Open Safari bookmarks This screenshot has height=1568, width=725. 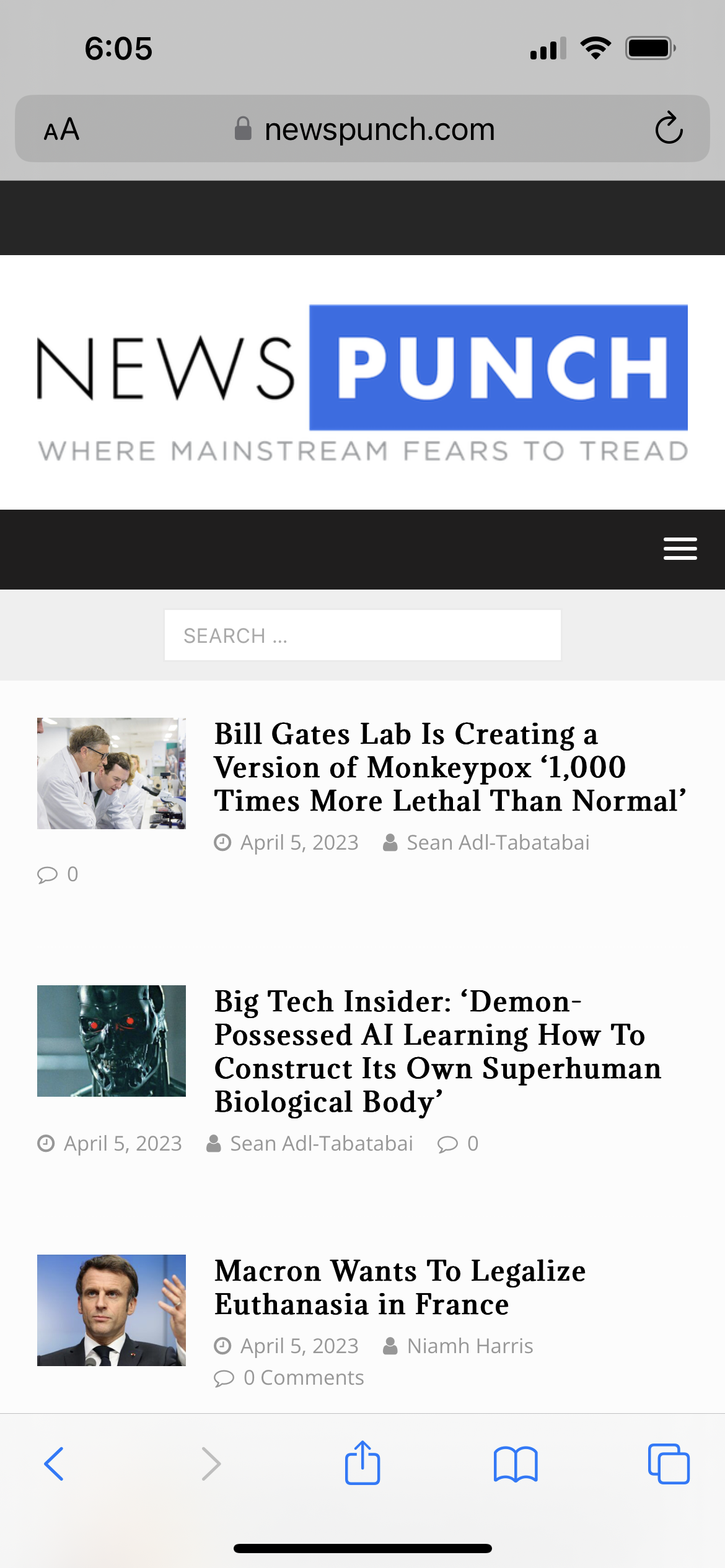(x=516, y=1465)
